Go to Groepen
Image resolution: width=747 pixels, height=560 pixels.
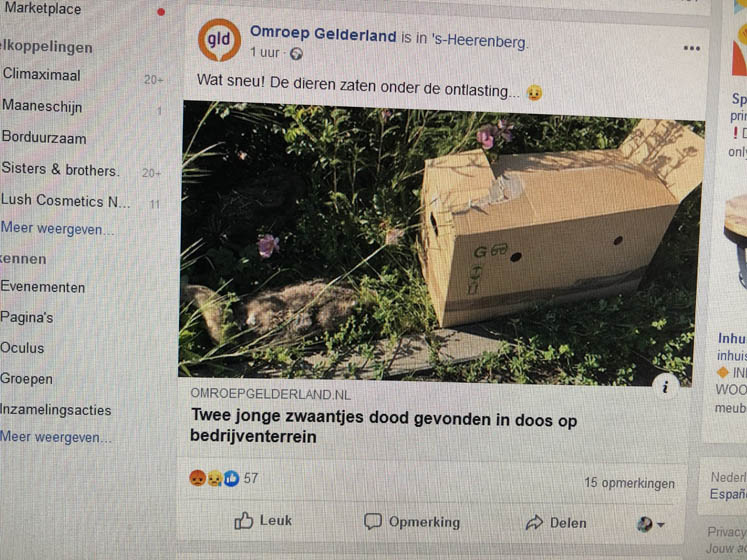[27, 379]
